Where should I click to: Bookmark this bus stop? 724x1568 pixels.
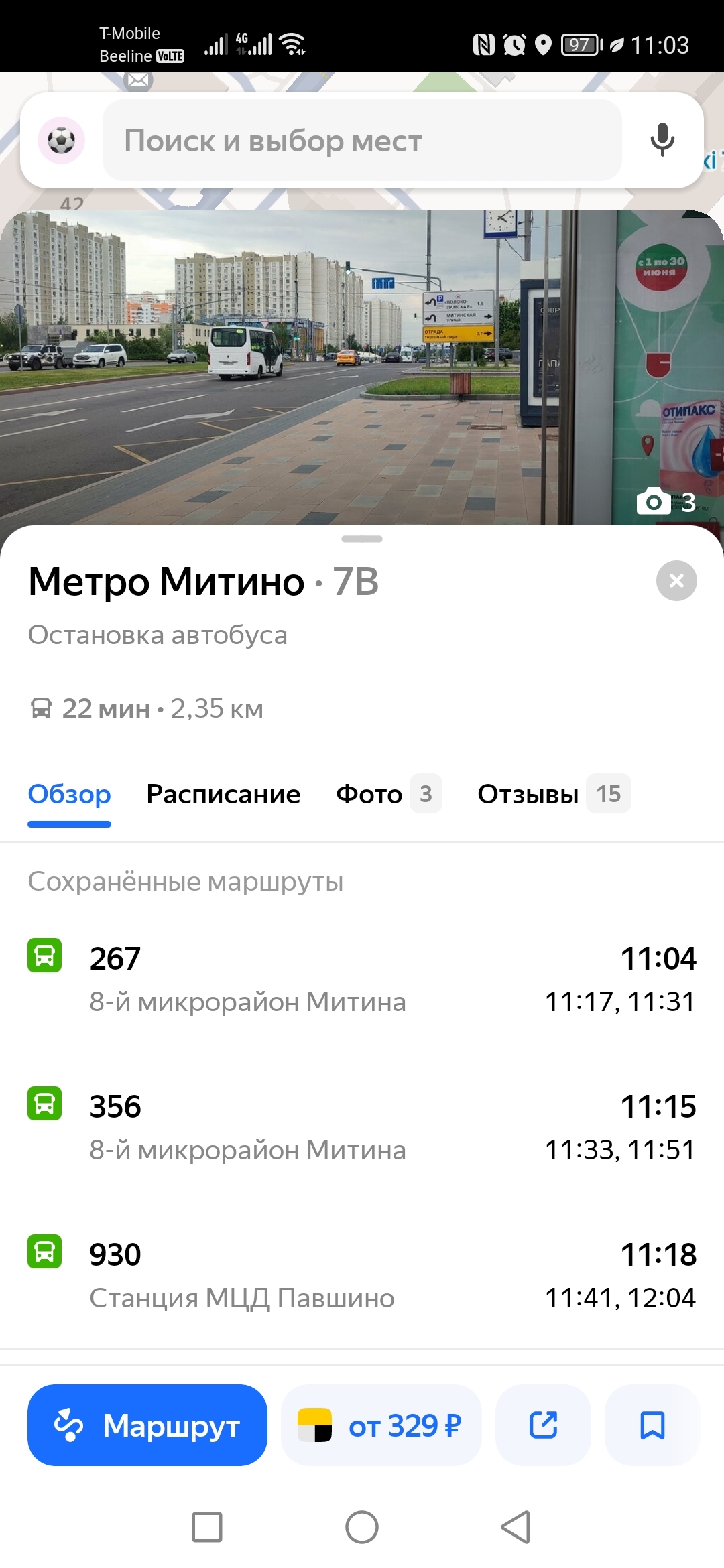tap(652, 1425)
